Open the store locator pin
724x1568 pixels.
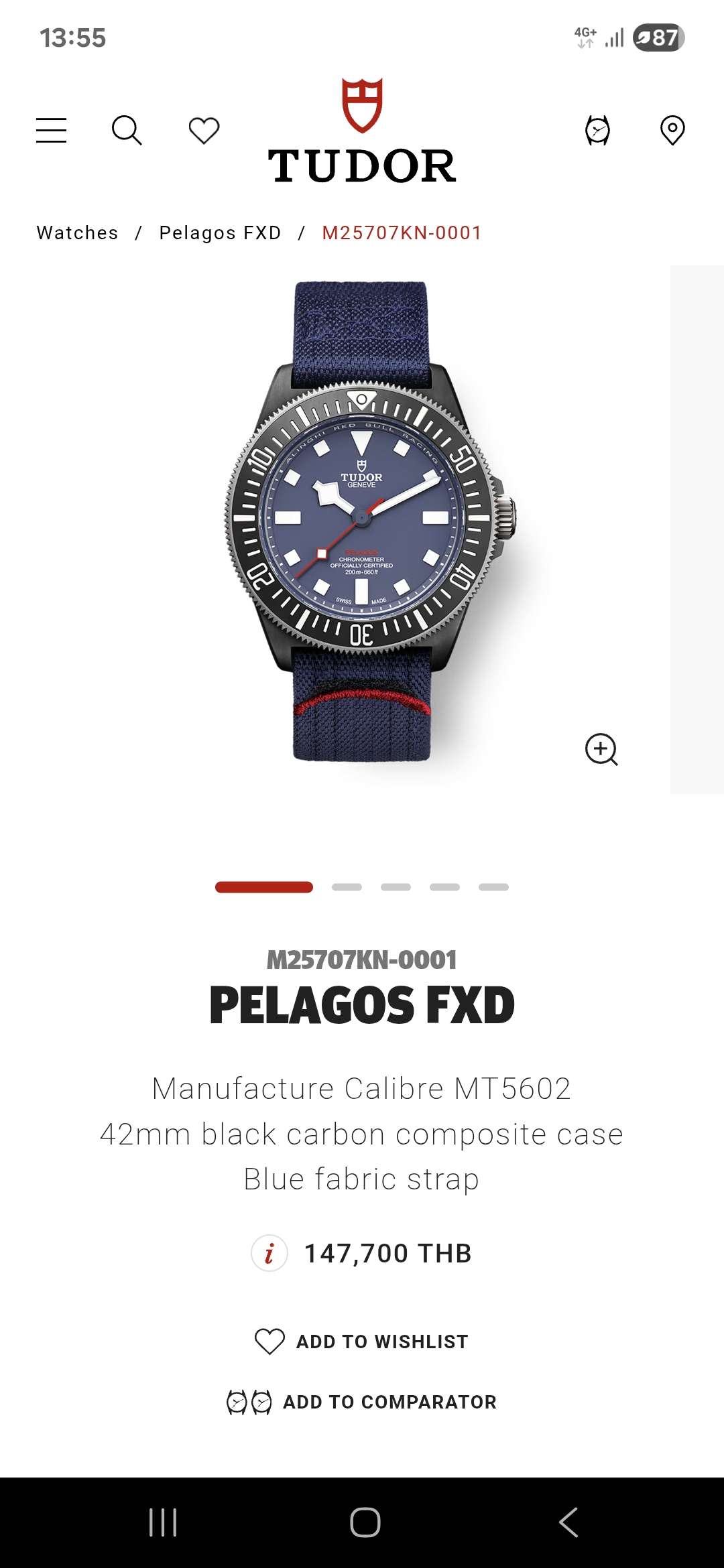click(672, 130)
